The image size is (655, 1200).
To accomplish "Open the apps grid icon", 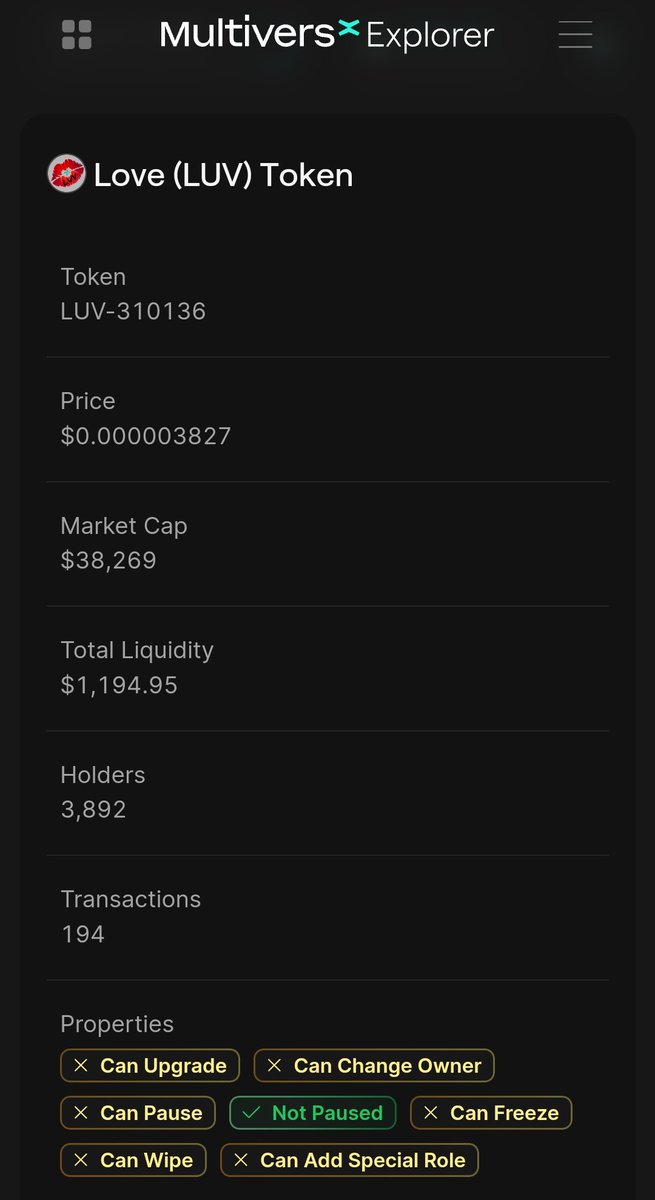I will [x=77, y=35].
